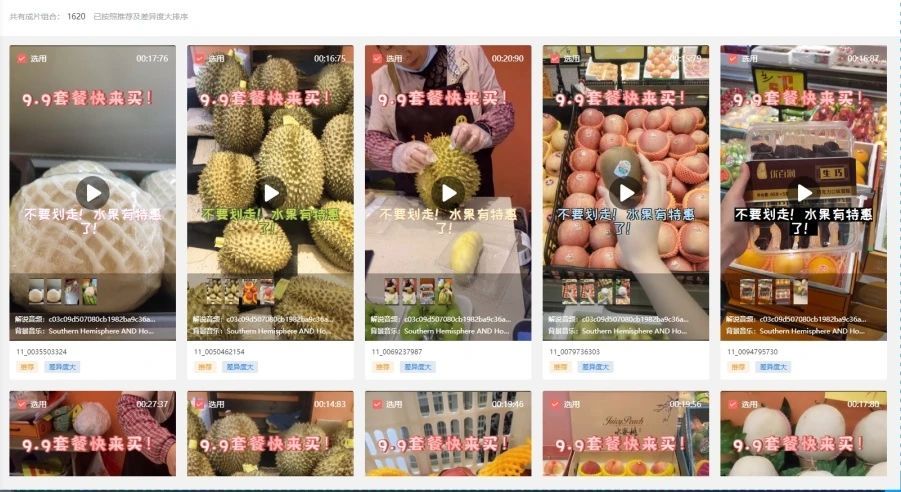Viewport: 901px width, 492px height.
Task: Toggle 选用 checkbox on clip 11_0094795730
Action: click(732, 59)
